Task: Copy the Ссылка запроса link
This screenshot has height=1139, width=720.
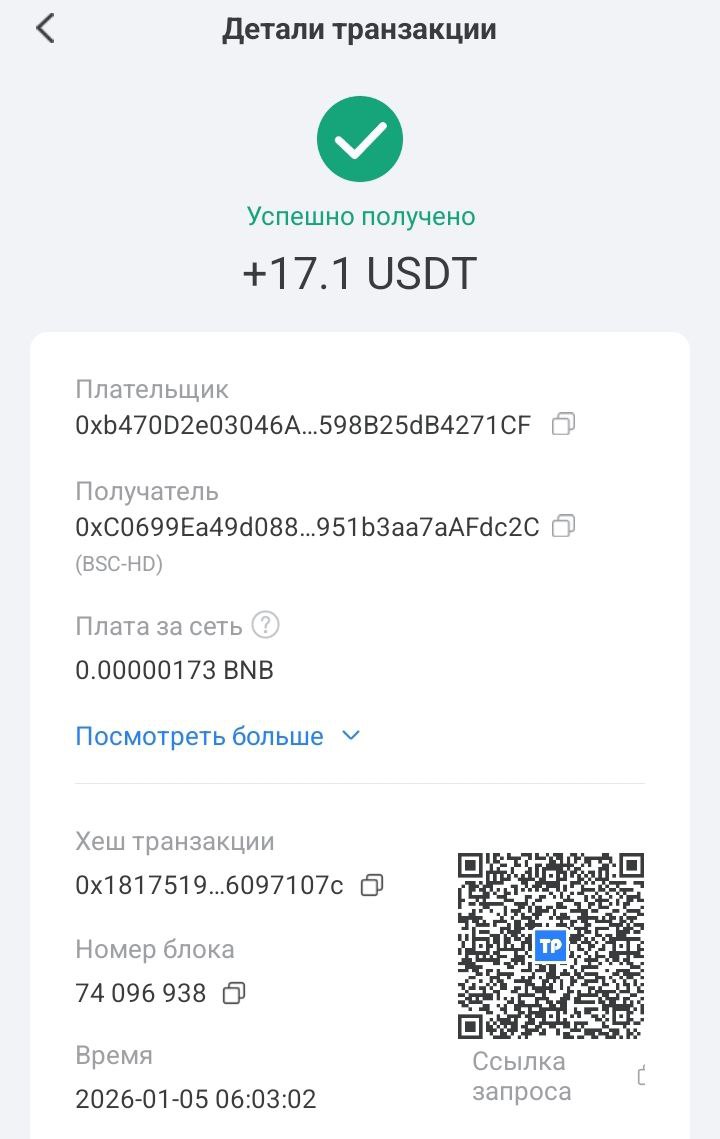Action: [x=642, y=1076]
